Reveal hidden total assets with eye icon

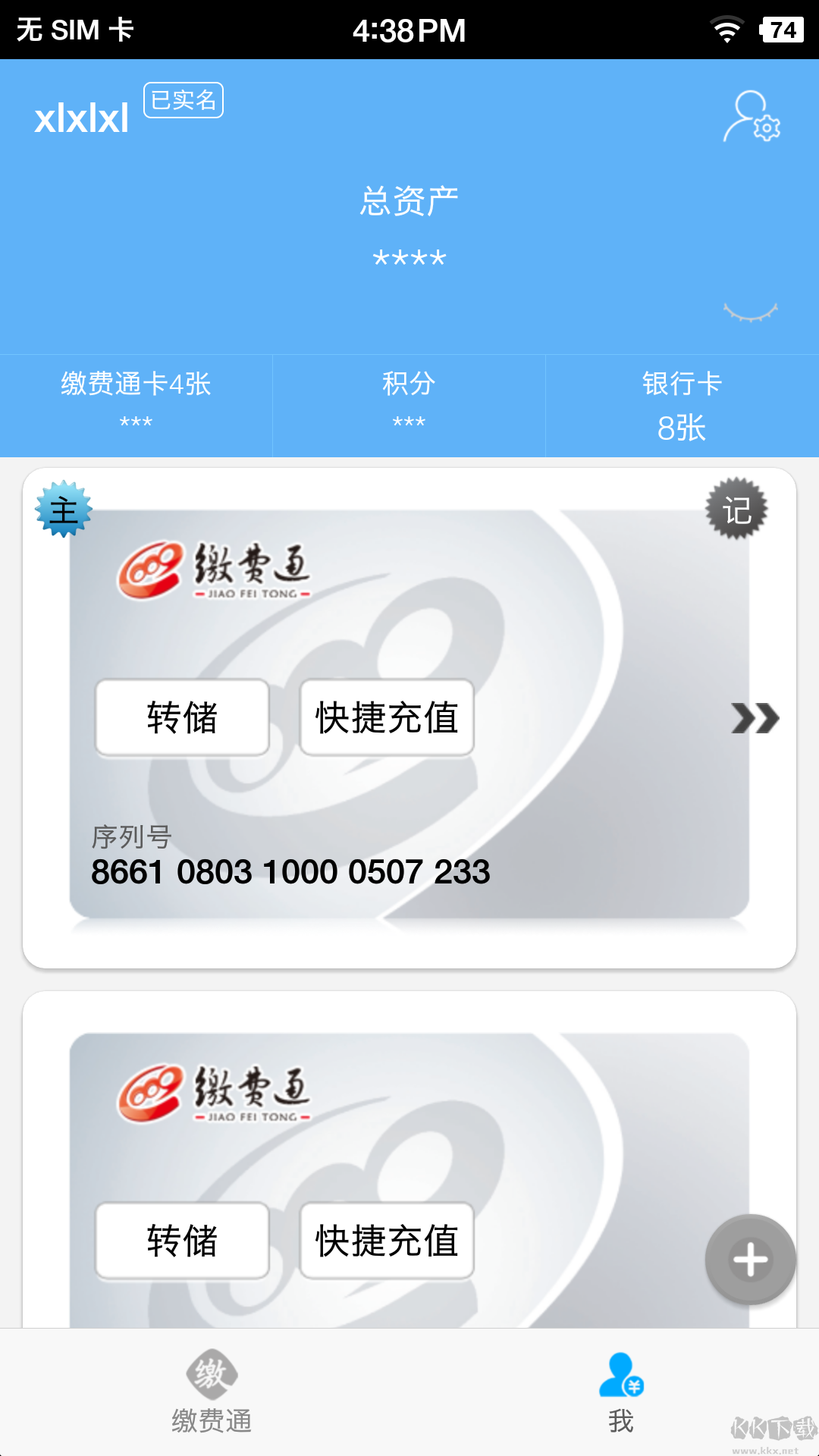(750, 312)
